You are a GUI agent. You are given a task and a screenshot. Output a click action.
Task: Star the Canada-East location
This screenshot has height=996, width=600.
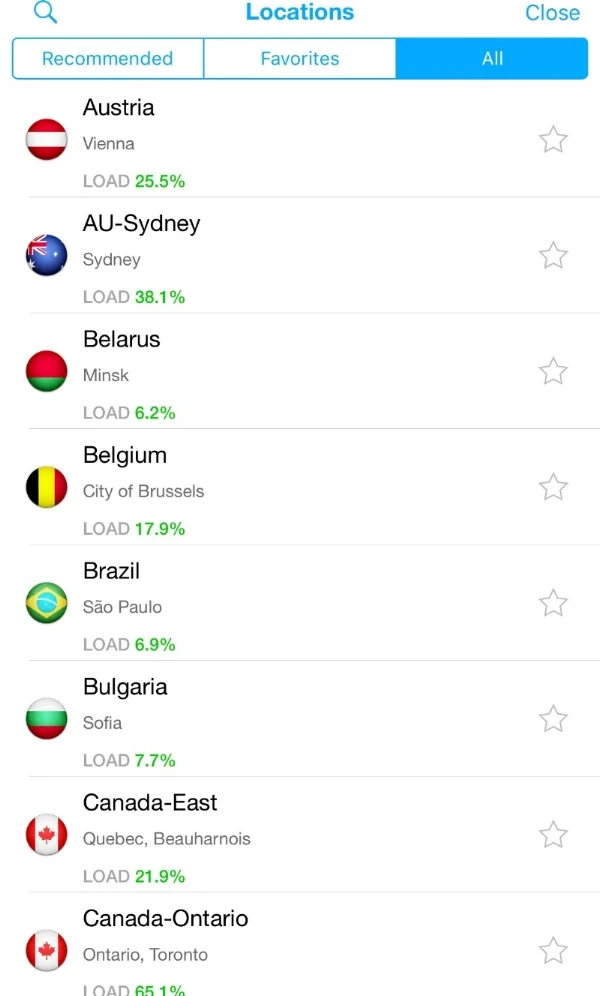tap(553, 835)
